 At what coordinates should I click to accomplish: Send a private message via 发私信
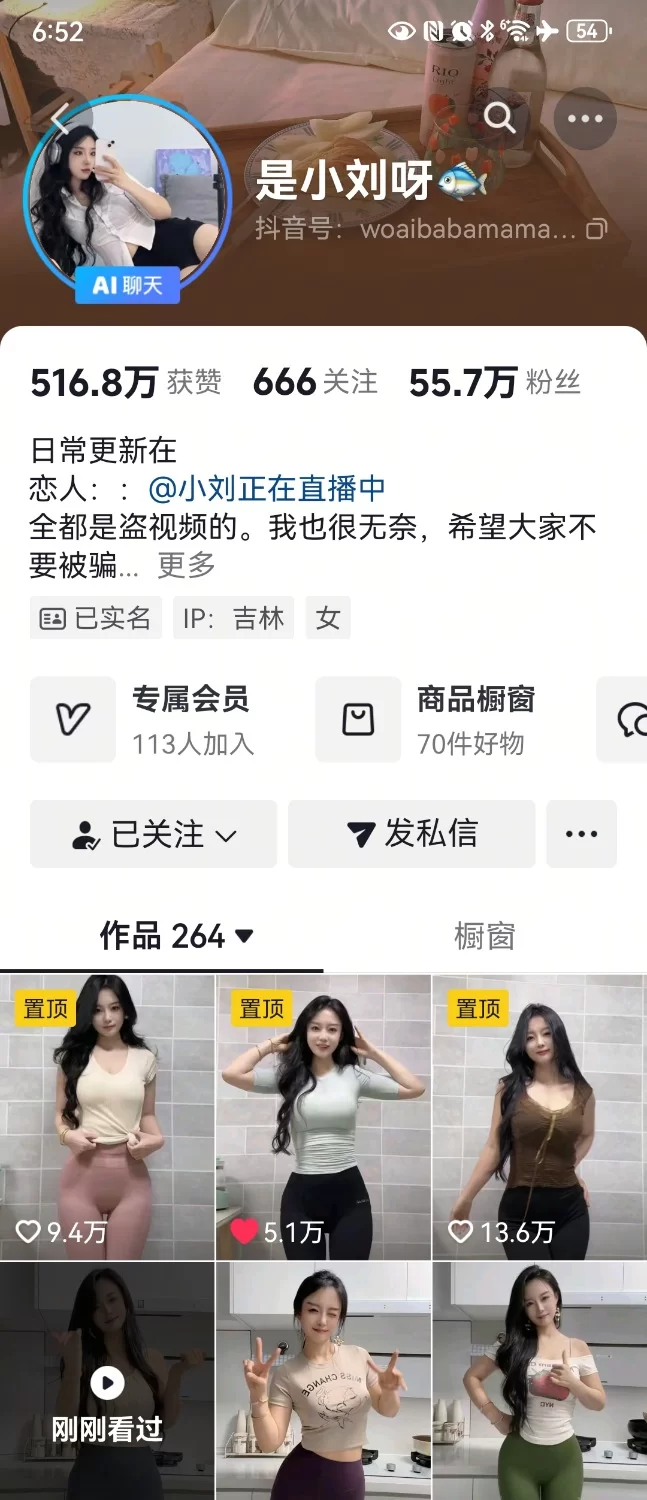coord(411,834)
